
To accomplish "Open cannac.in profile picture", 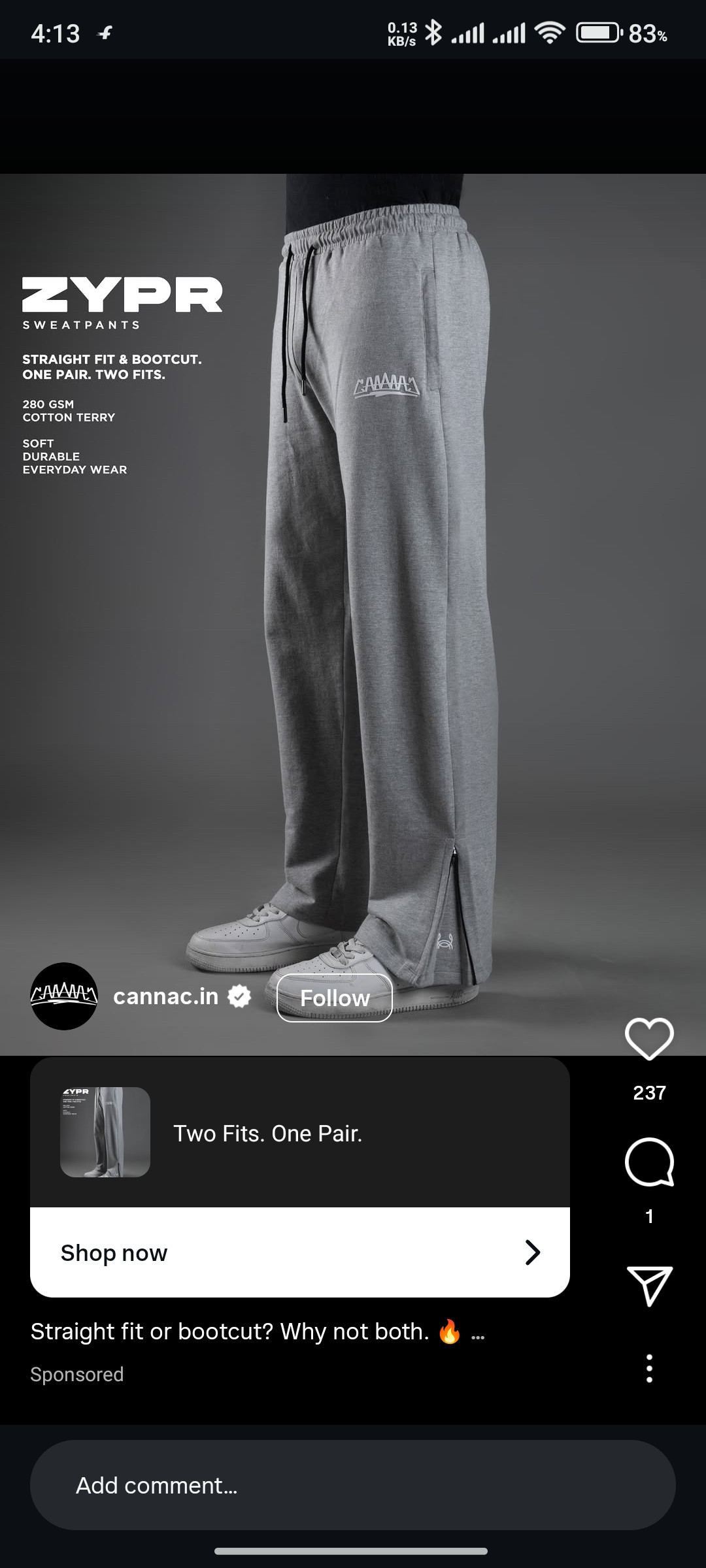I will [64, 996].
